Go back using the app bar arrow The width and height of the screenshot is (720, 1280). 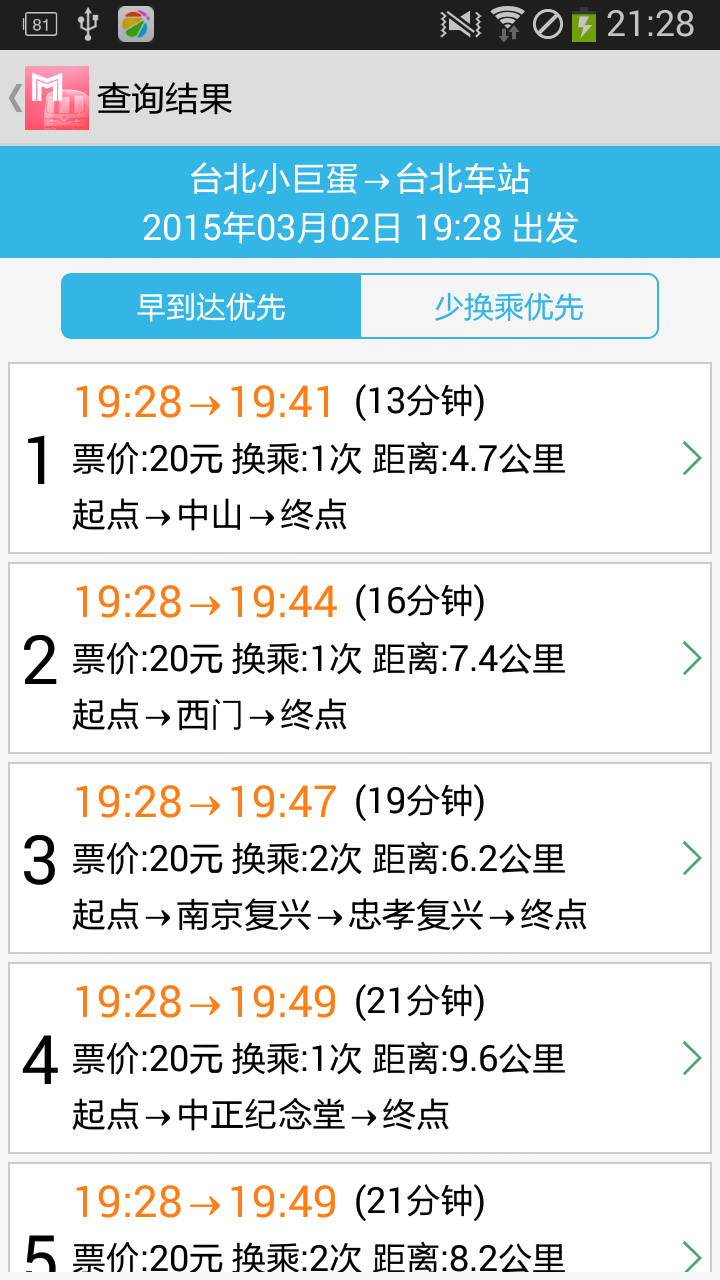tap(16, 98)
